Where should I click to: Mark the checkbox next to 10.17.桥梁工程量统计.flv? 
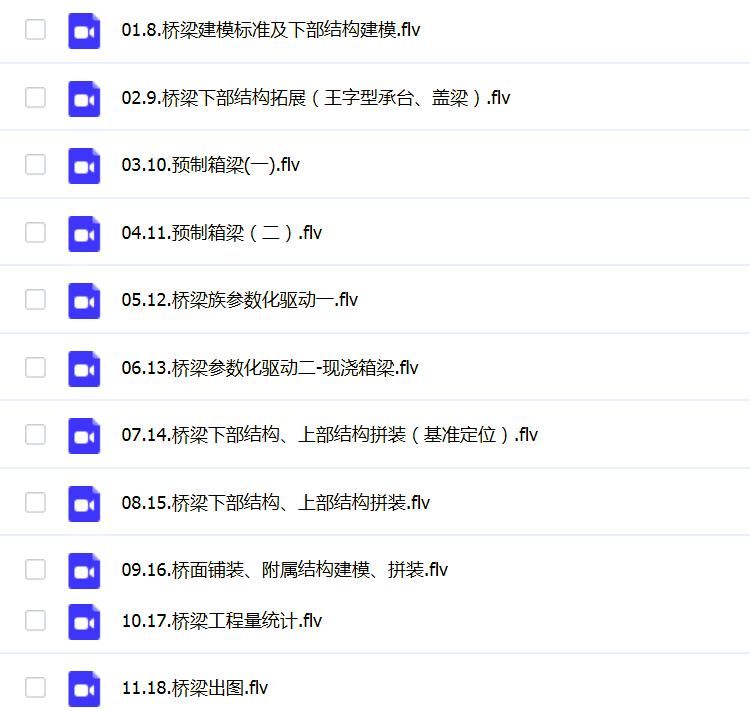(x=35, y=620)
